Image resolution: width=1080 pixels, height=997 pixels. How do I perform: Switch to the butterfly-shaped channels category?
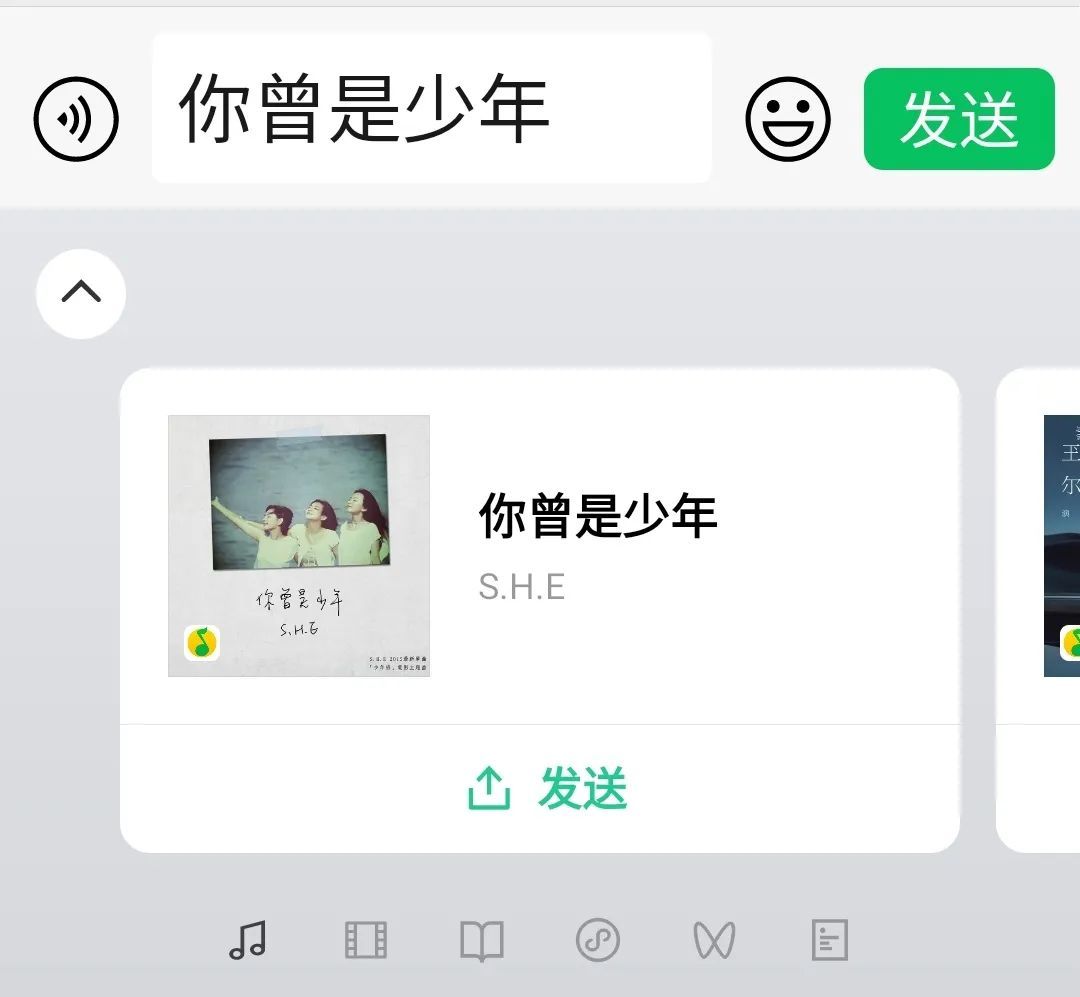point(714,940)
